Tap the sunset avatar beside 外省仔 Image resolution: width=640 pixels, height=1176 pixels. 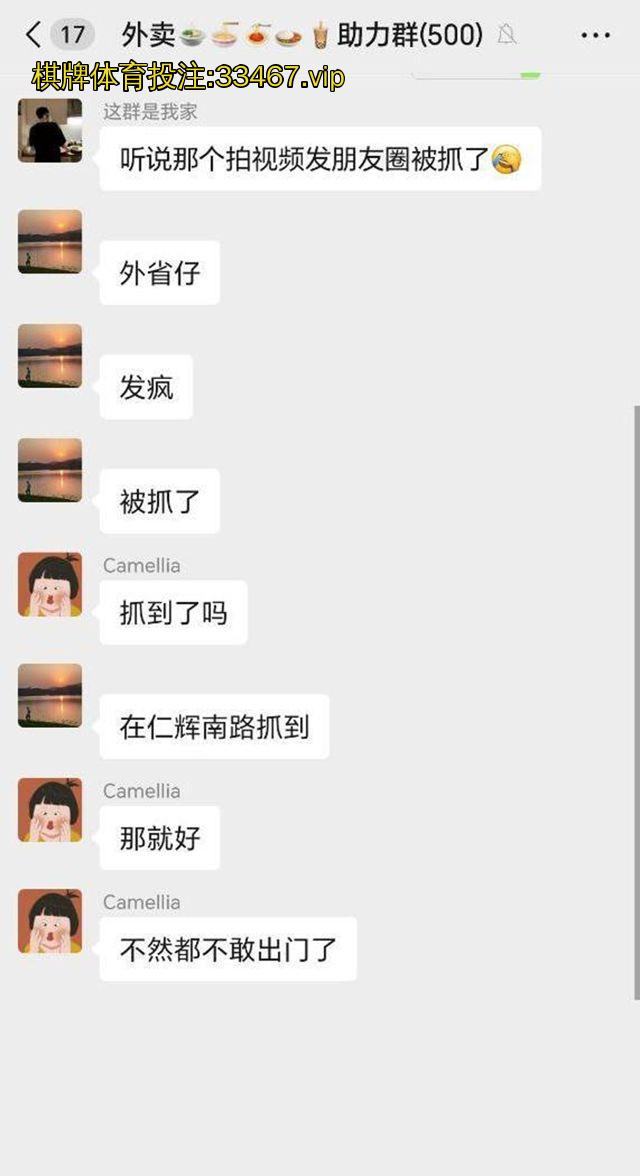[50, 242]
